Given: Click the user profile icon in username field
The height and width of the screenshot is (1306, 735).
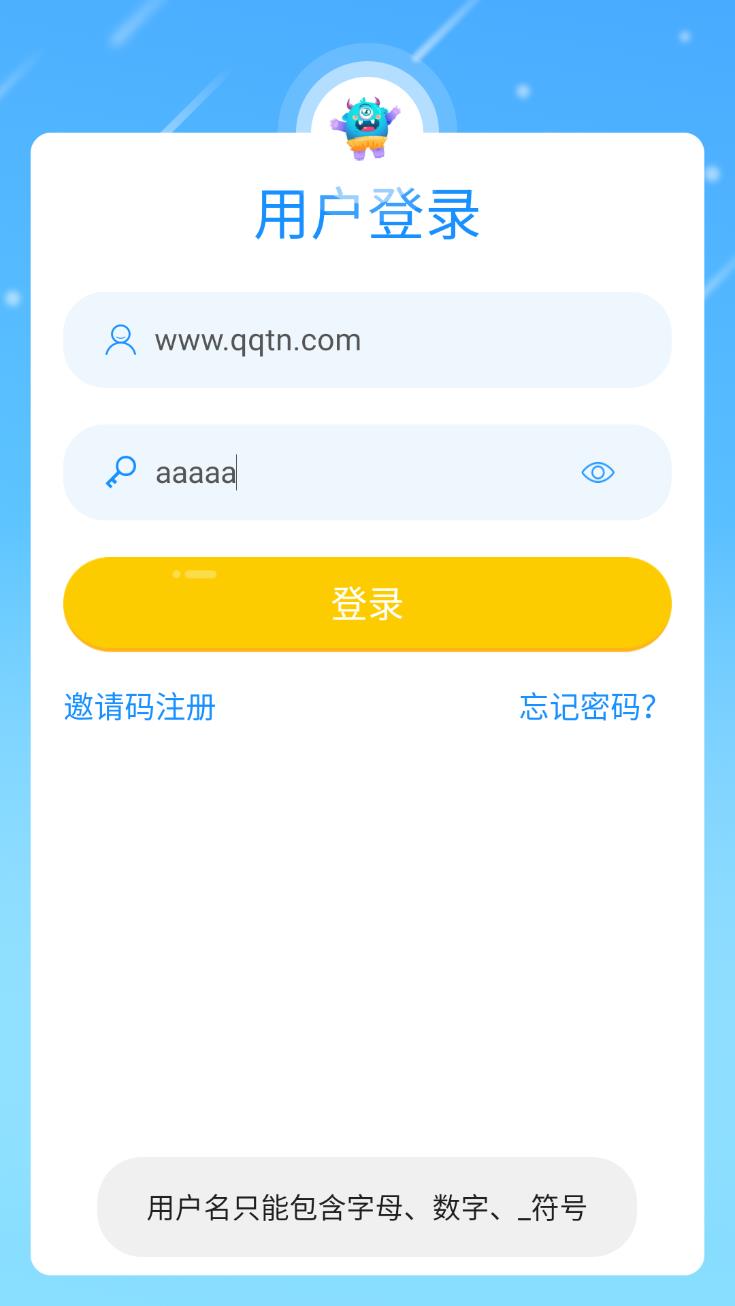Looking at the screenshot, I should click(x=120, y=340).
